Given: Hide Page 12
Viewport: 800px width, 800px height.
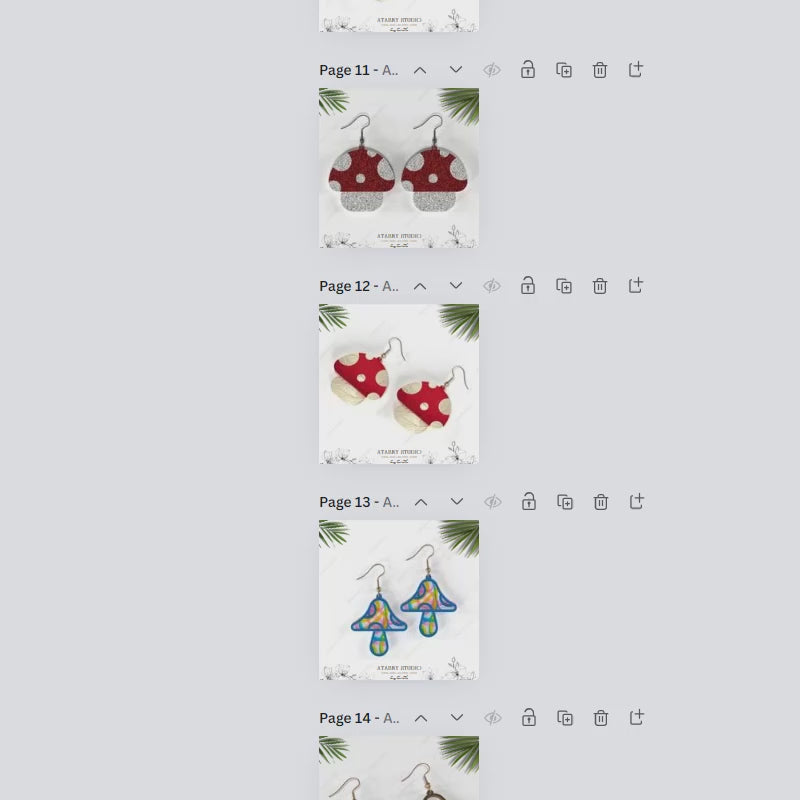Looking at the screenshot, I should click(x=492, y=286).
